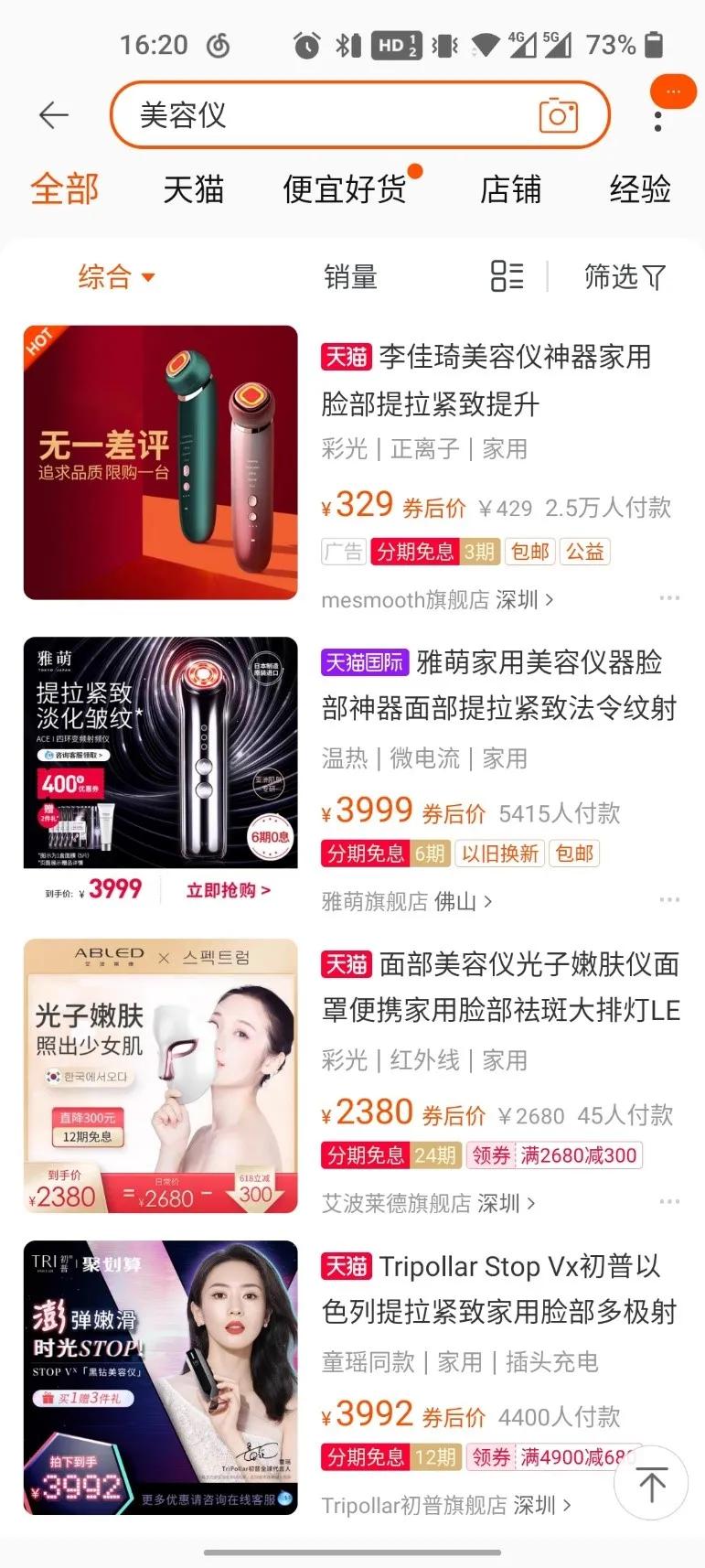This screenshot has width=705, height=1568.
Task: Tap the back-to-top arrow button
Action: tap(651, 1482)
